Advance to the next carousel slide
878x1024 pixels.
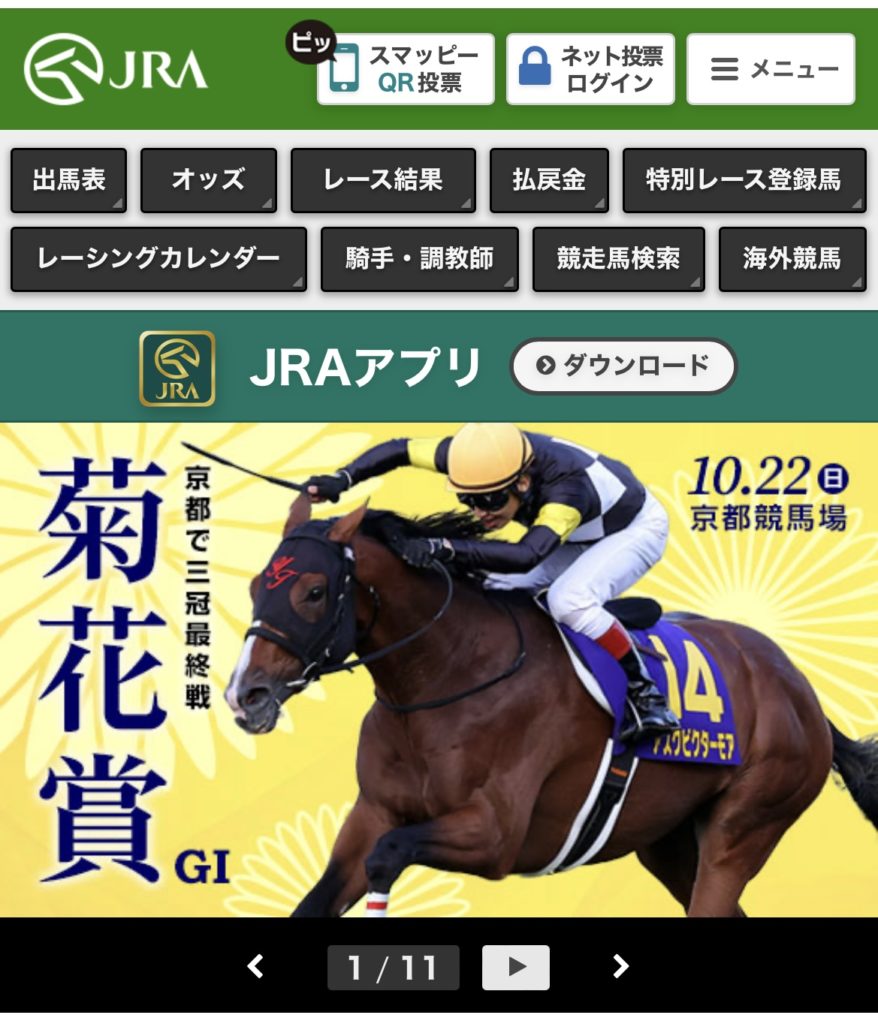tap(621, 967)
